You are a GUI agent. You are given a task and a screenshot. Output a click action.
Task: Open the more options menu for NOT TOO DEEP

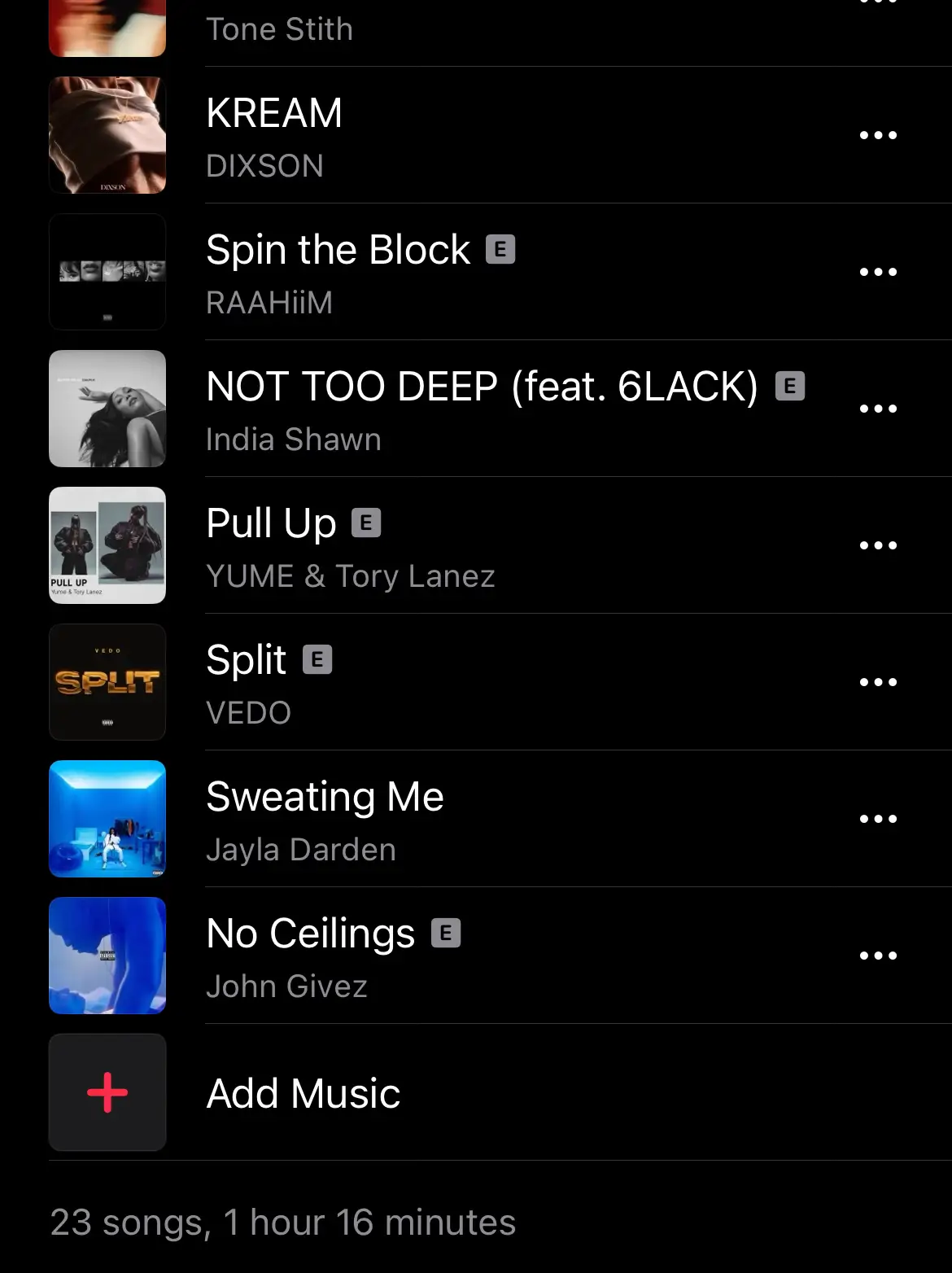pos(879,409)
